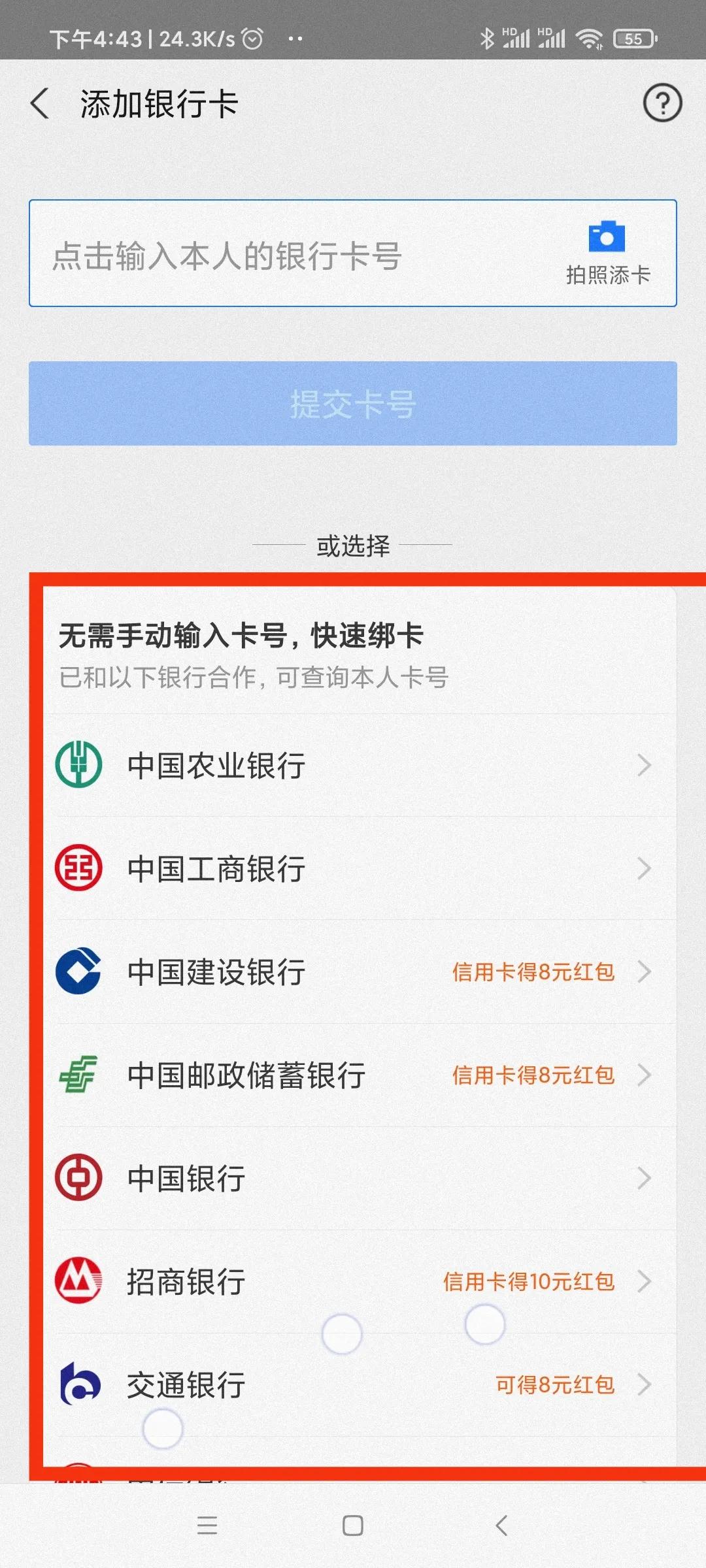The height and width of the screenshot is (1568, 706).
Task: Tap 信用卡得10元红包 next to 招商银行
Action: point(529,1281)
